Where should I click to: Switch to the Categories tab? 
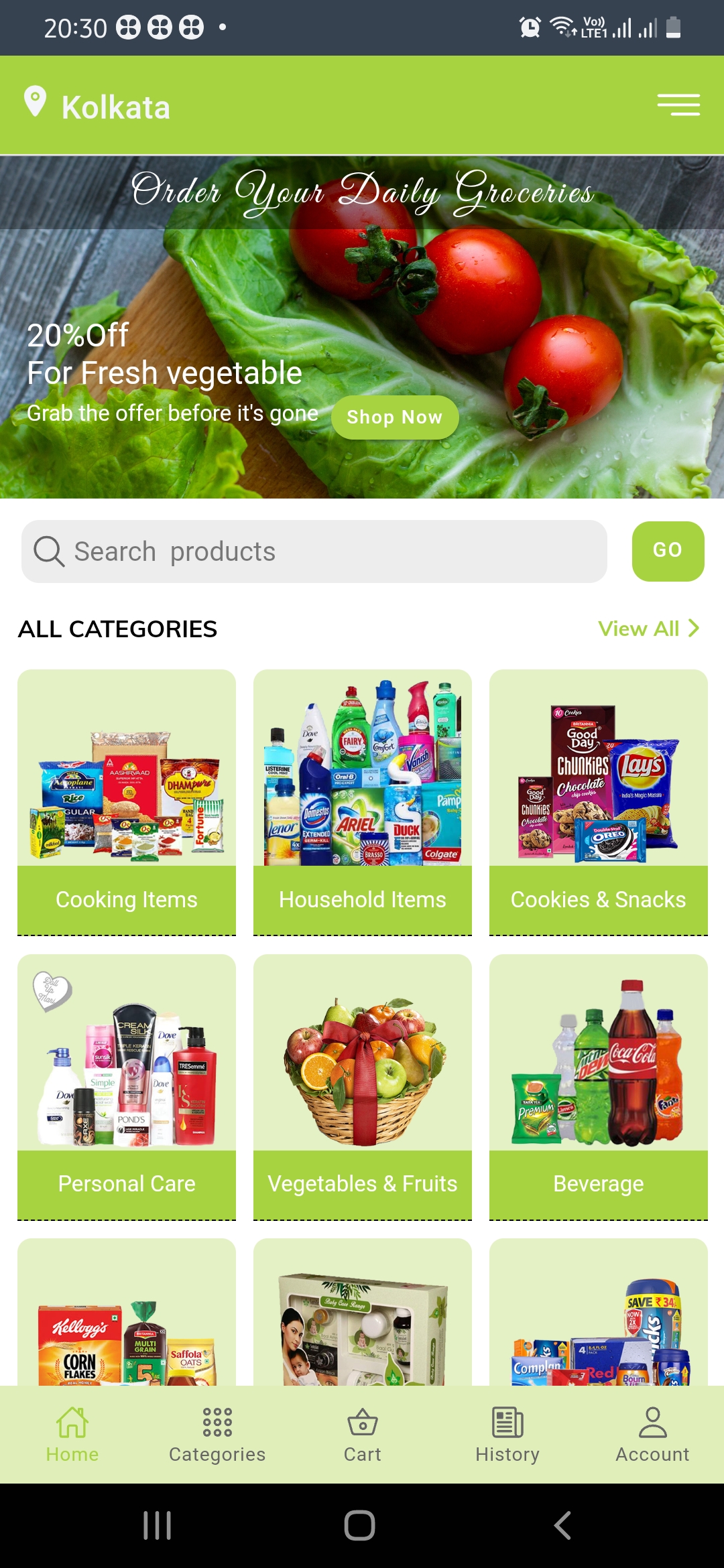(x=217, y=1435)
